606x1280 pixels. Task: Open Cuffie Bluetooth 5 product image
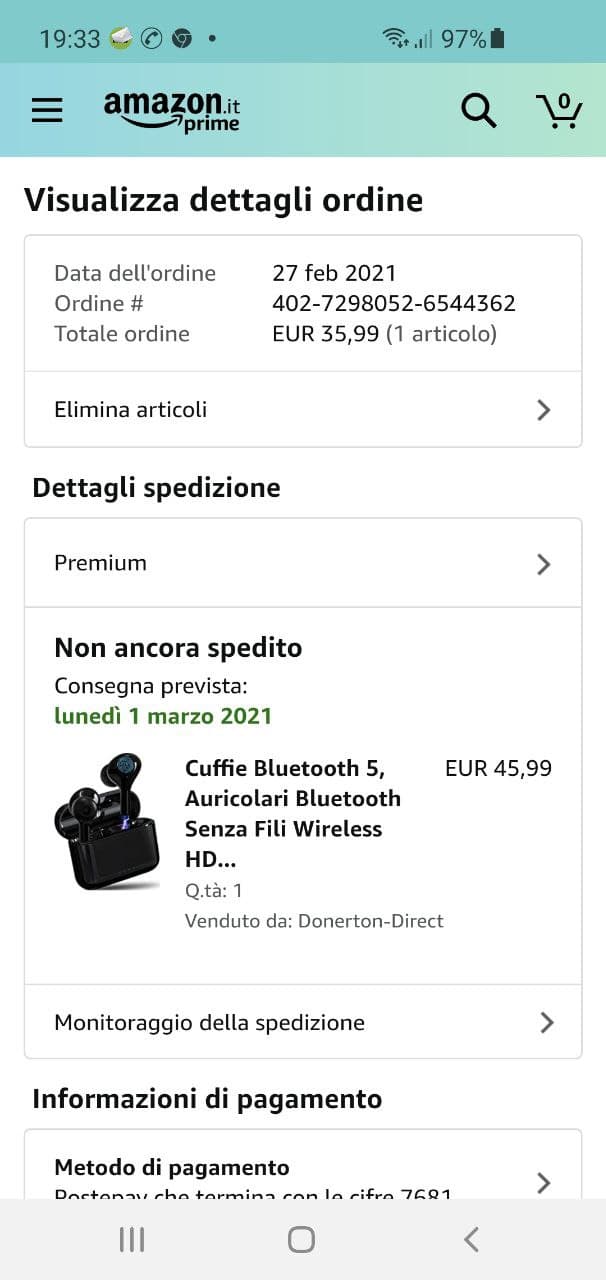point(106,822)
